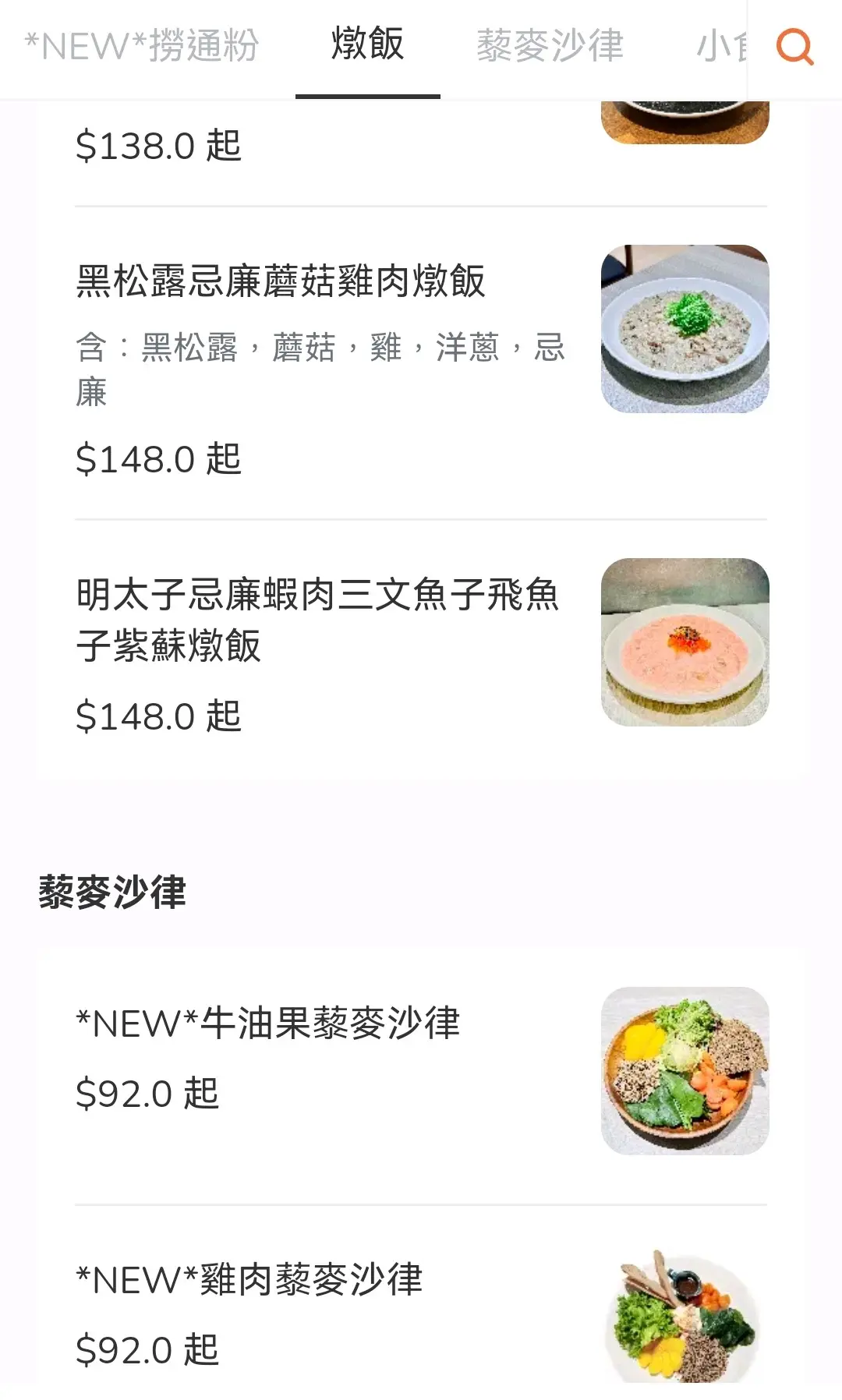Switch to the *NEW*撈通粉 tab
The height and width of the screenshot is (1400, 842).
pos(142,47)
